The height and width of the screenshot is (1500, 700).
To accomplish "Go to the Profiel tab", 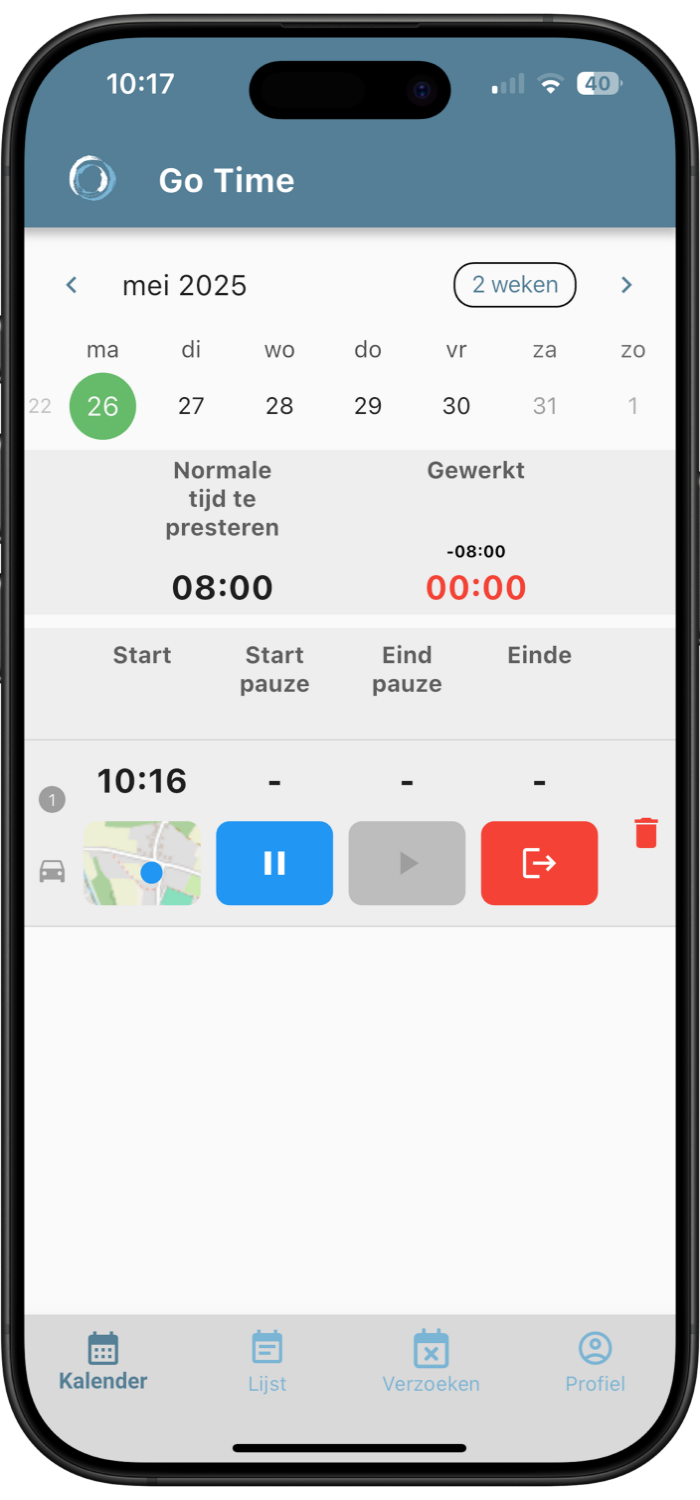I will (x=595, y=1362).
